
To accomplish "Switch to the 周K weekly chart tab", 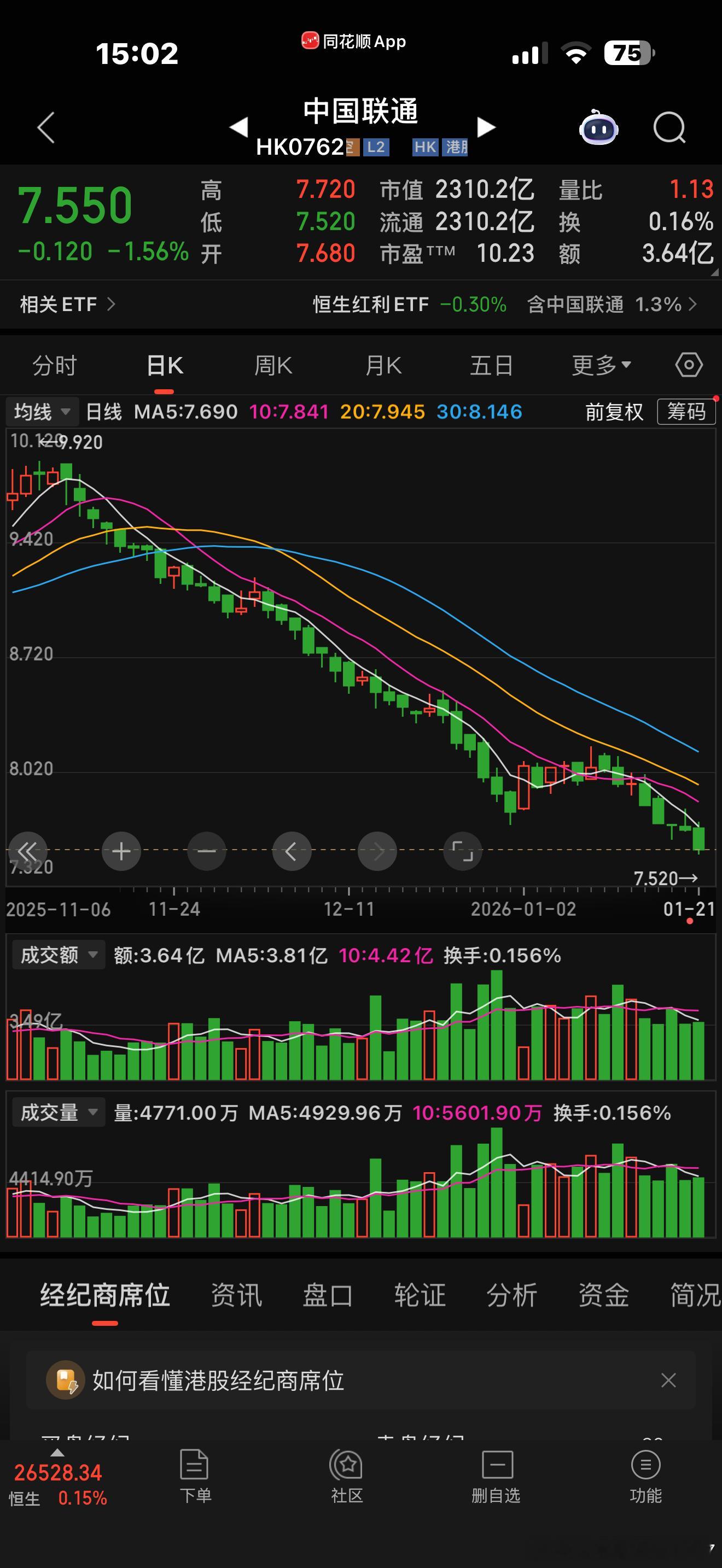I will (x=272, y=364).
